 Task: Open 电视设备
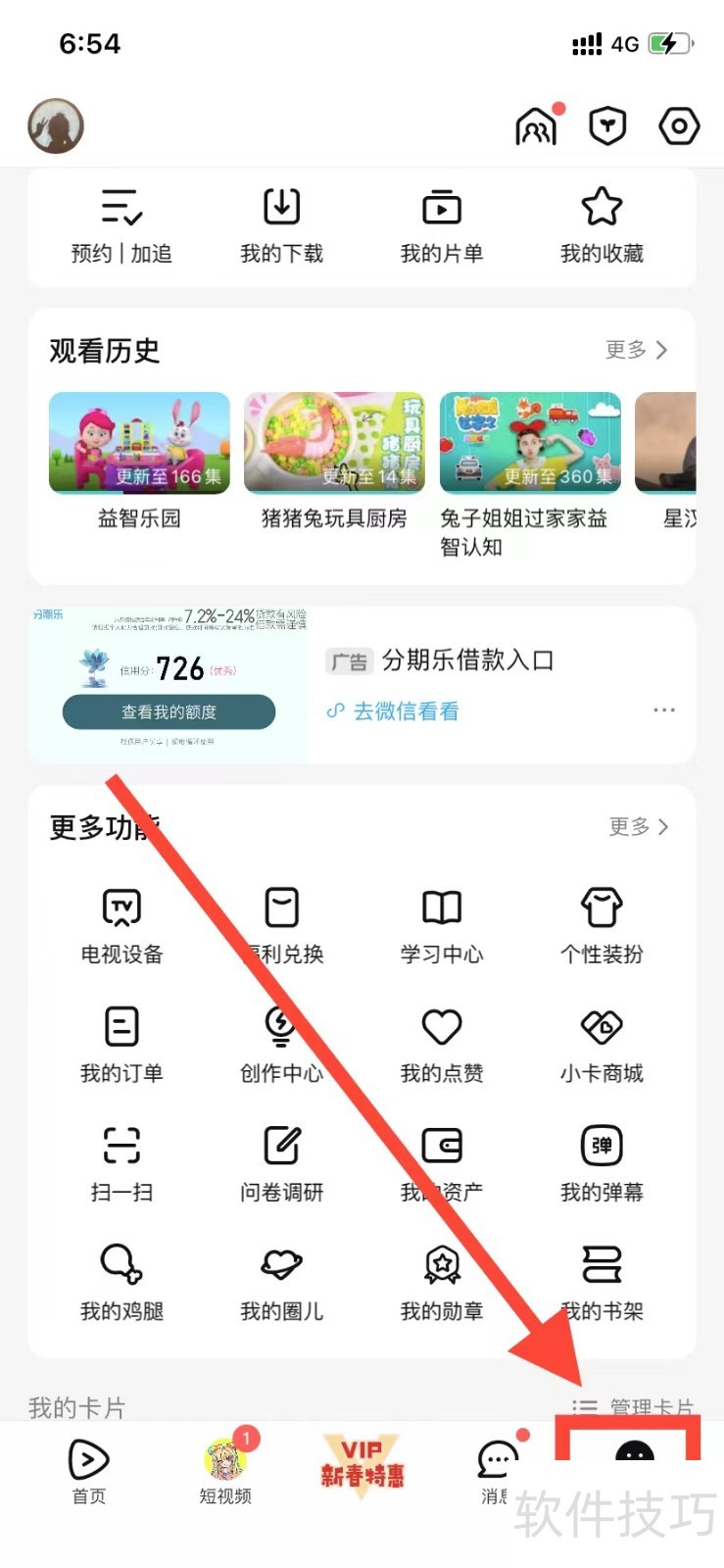point(121,926)
